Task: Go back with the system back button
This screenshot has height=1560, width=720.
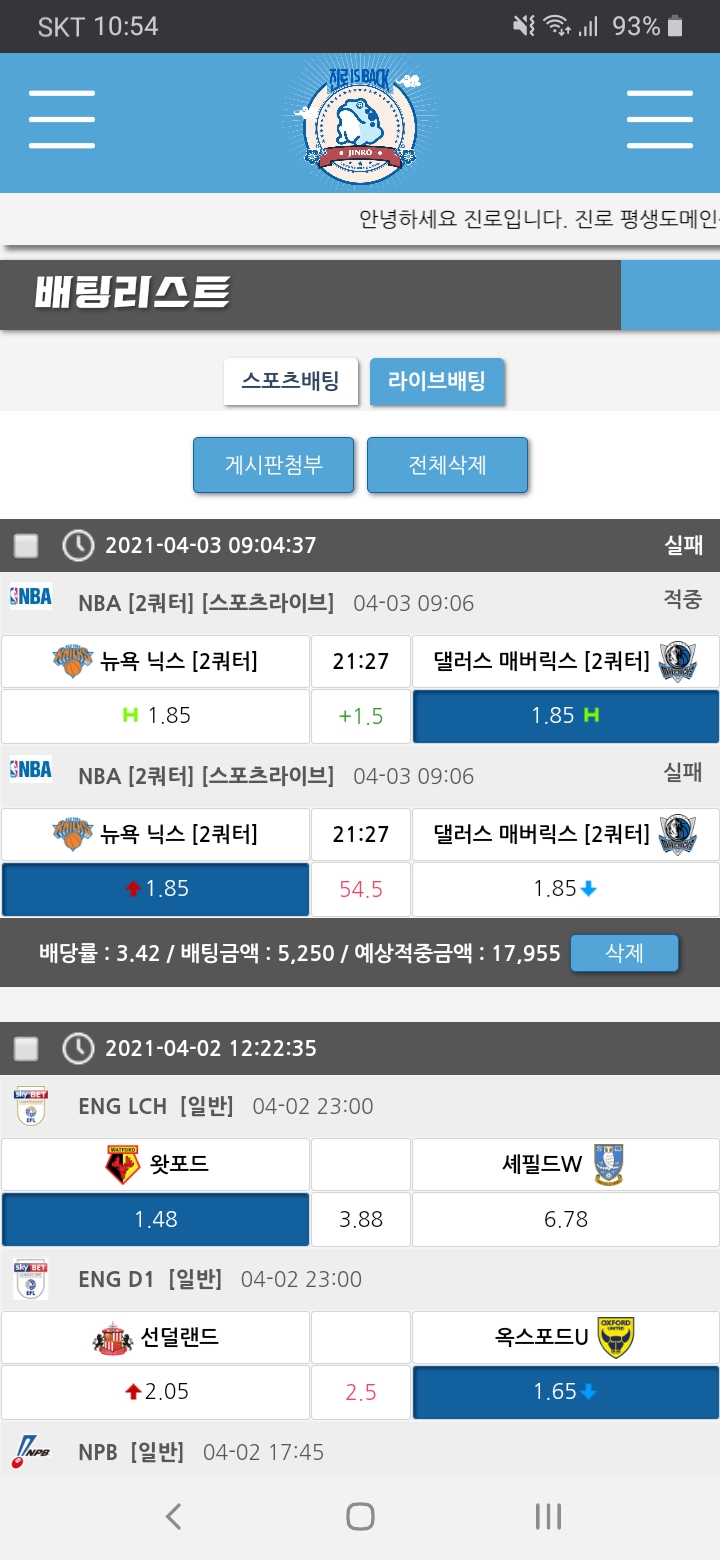Action: (173, 1516)
